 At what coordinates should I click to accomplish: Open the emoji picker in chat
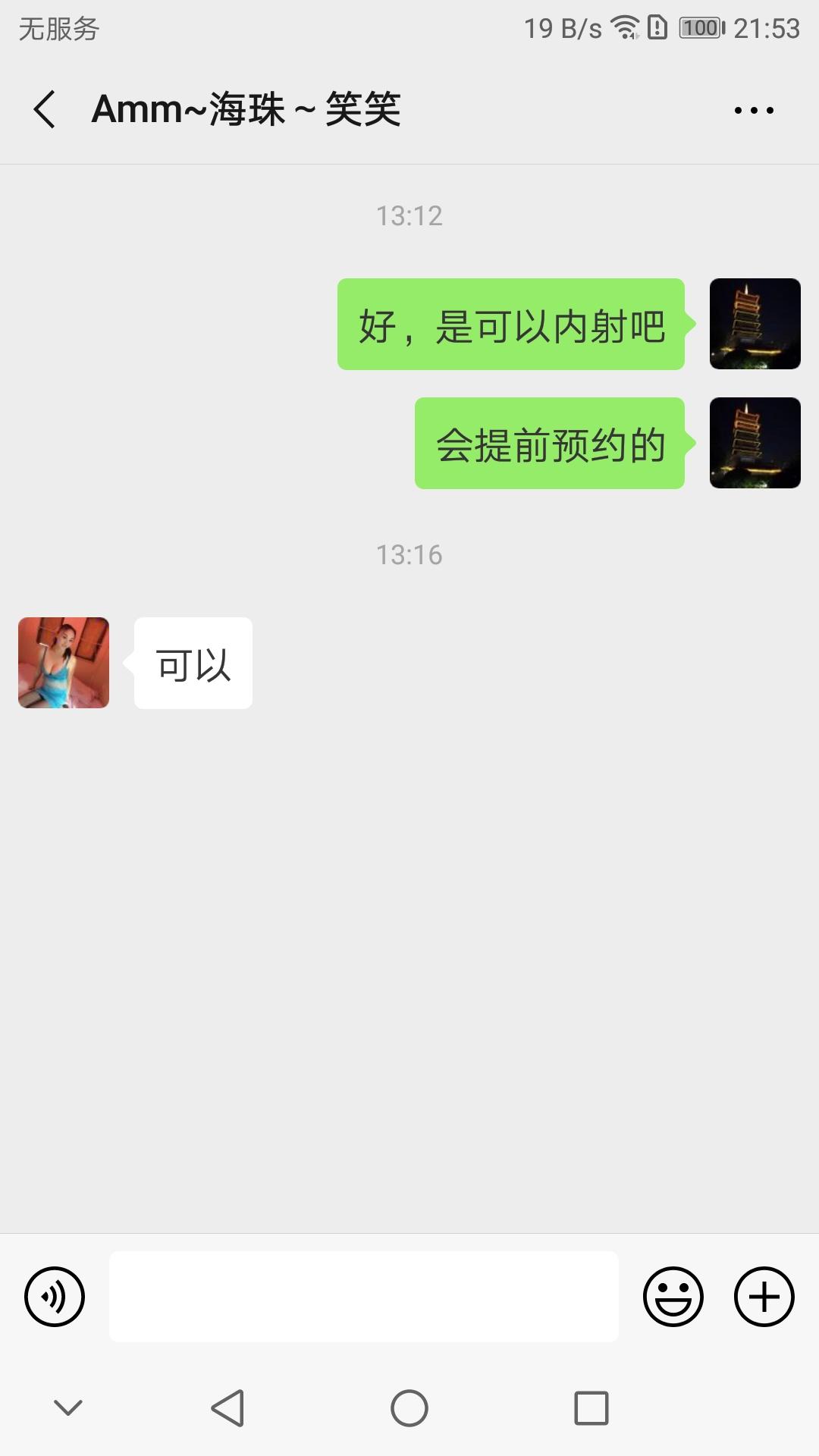[675, 1298]
